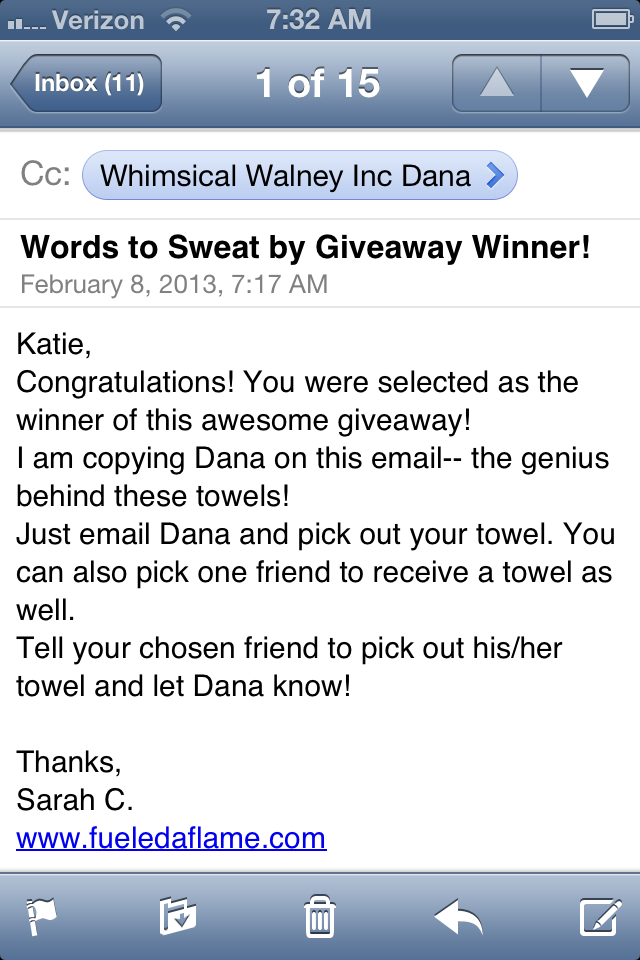
Task: Delete this email with the trash icon
Action: (319, 915)
